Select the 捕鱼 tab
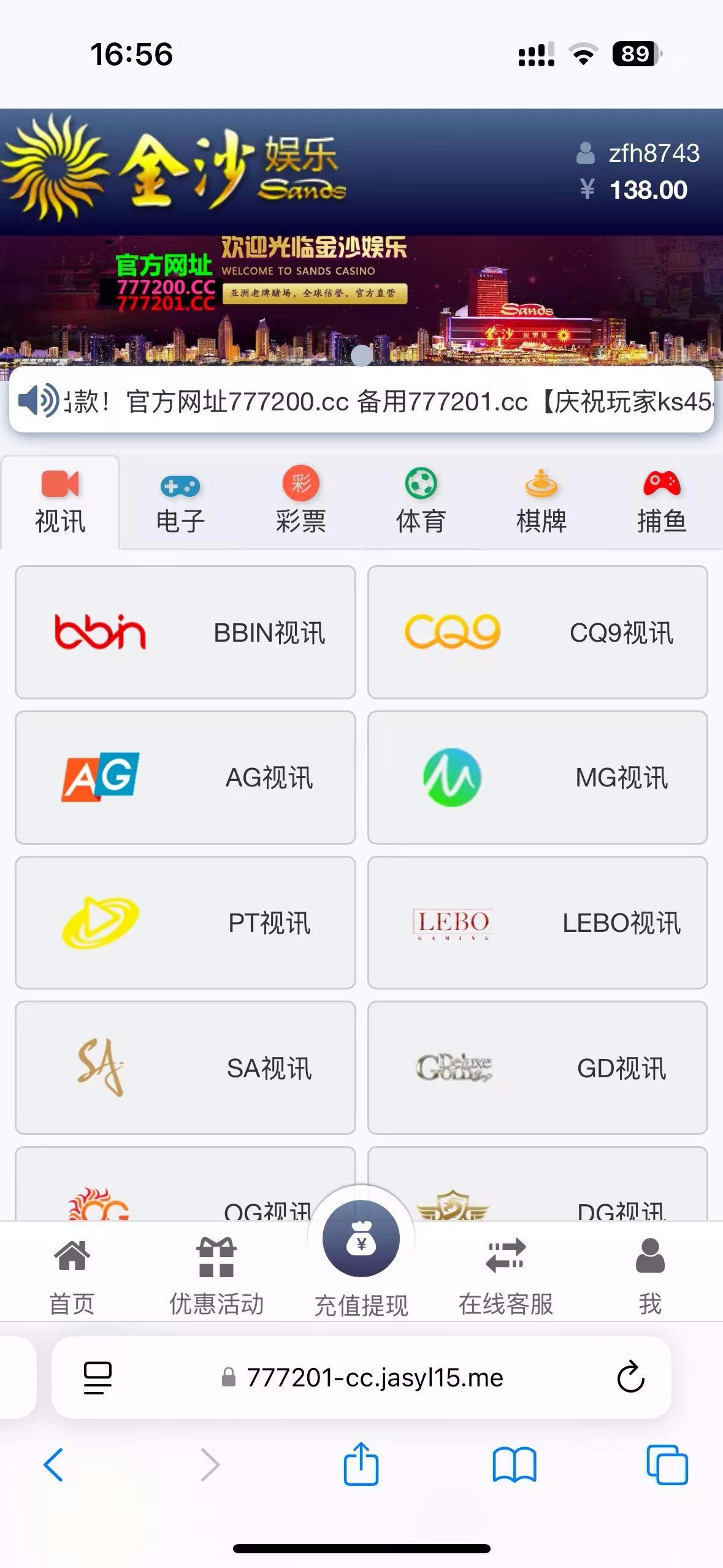The height and width of the screenshot is (1568, 723). [661, 502]
